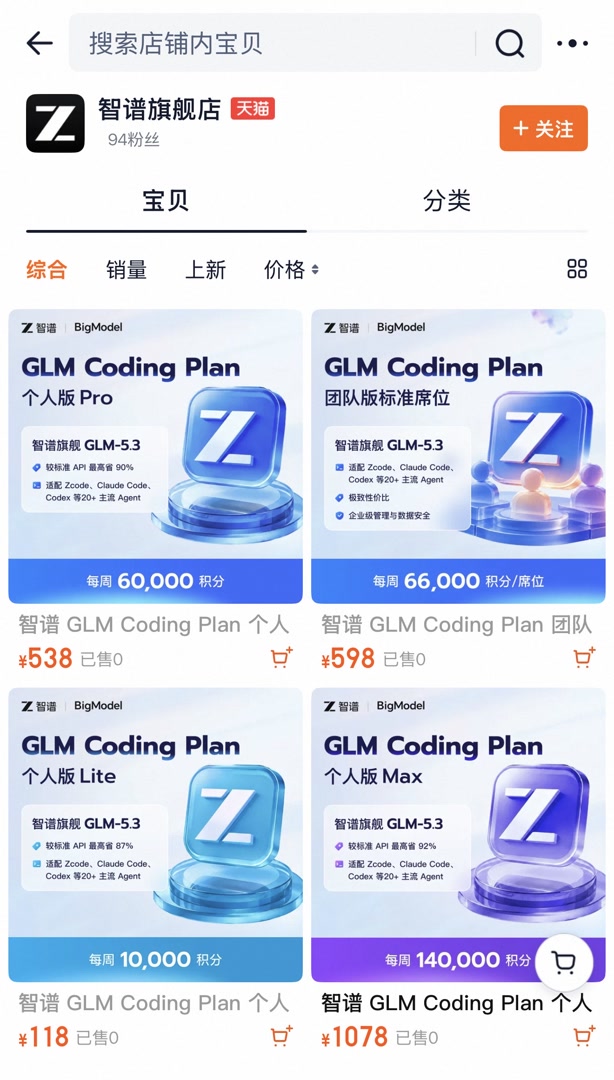
Task: Go back with the arrow icon
Action: click(39, 43)
